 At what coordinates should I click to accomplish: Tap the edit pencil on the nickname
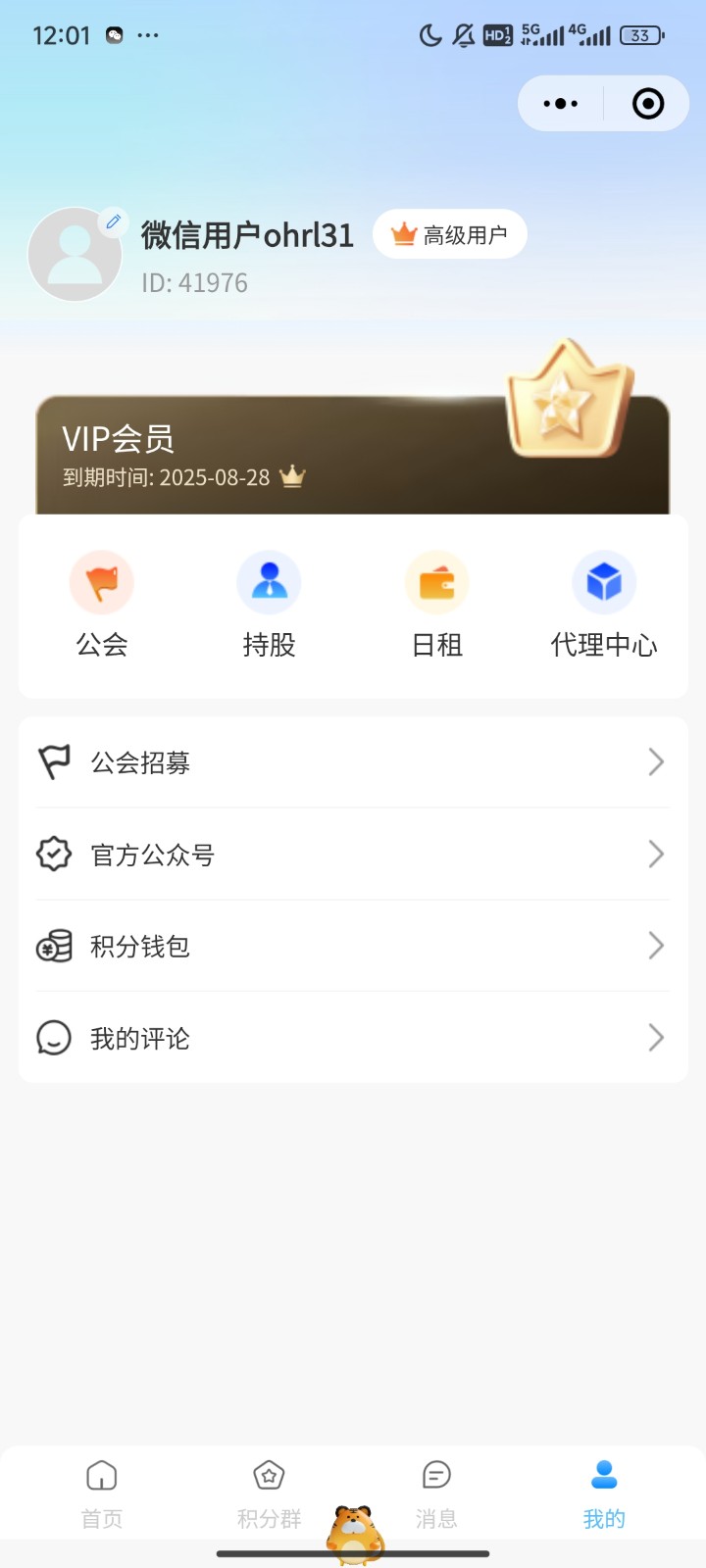click(x=113, y=220)
